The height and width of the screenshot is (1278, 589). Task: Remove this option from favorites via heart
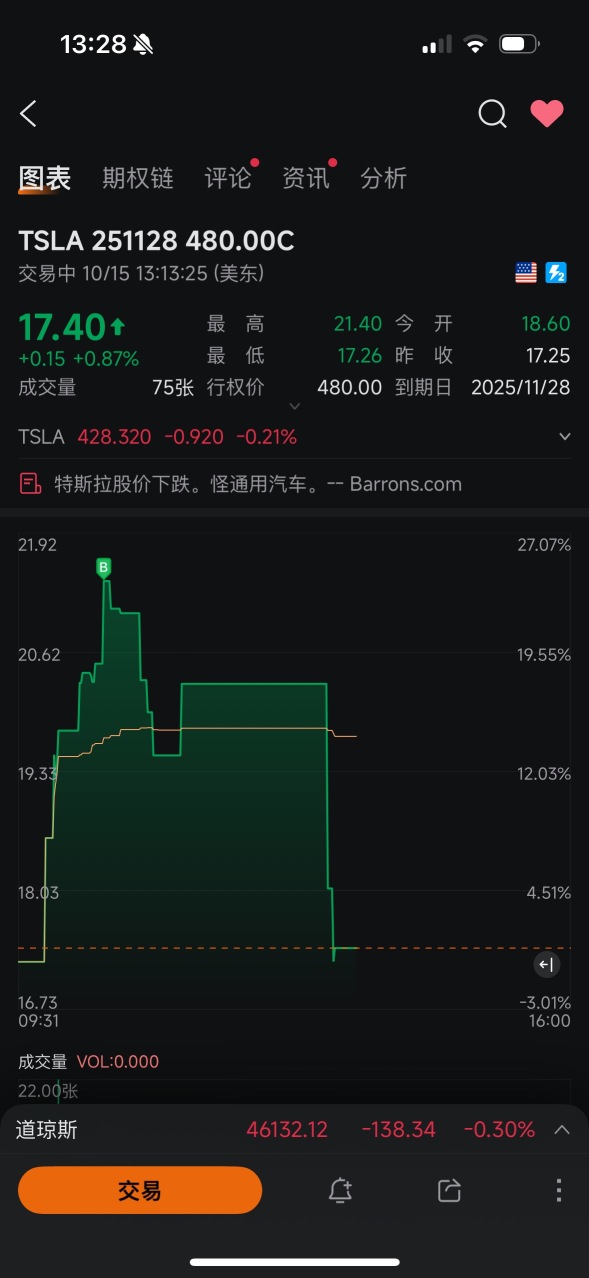pyautogui.click(x=547, y=114)
